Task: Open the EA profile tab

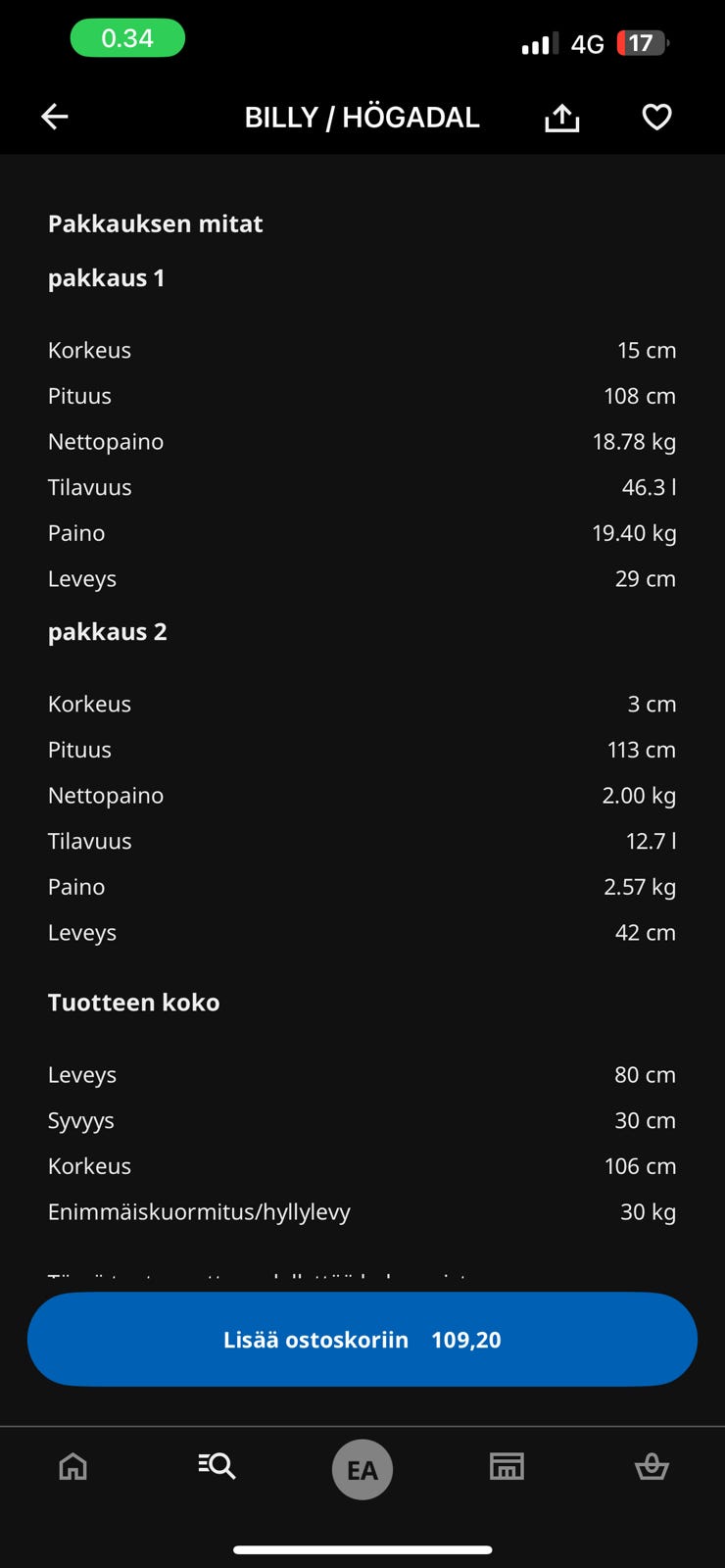Action: point(362,1469)
